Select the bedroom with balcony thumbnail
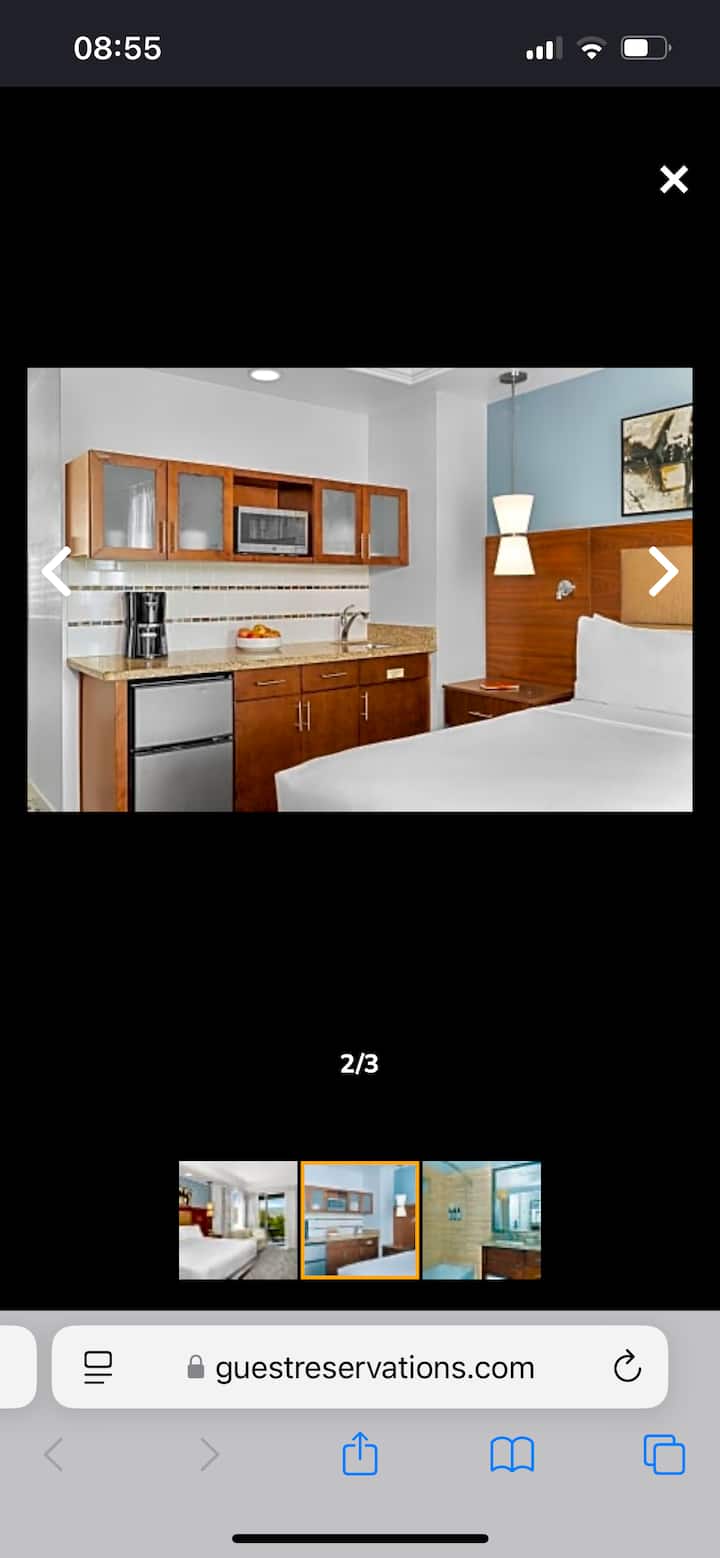This screenshot has width=720, height=1558. pyautogui.click(x=238, y=1220)
